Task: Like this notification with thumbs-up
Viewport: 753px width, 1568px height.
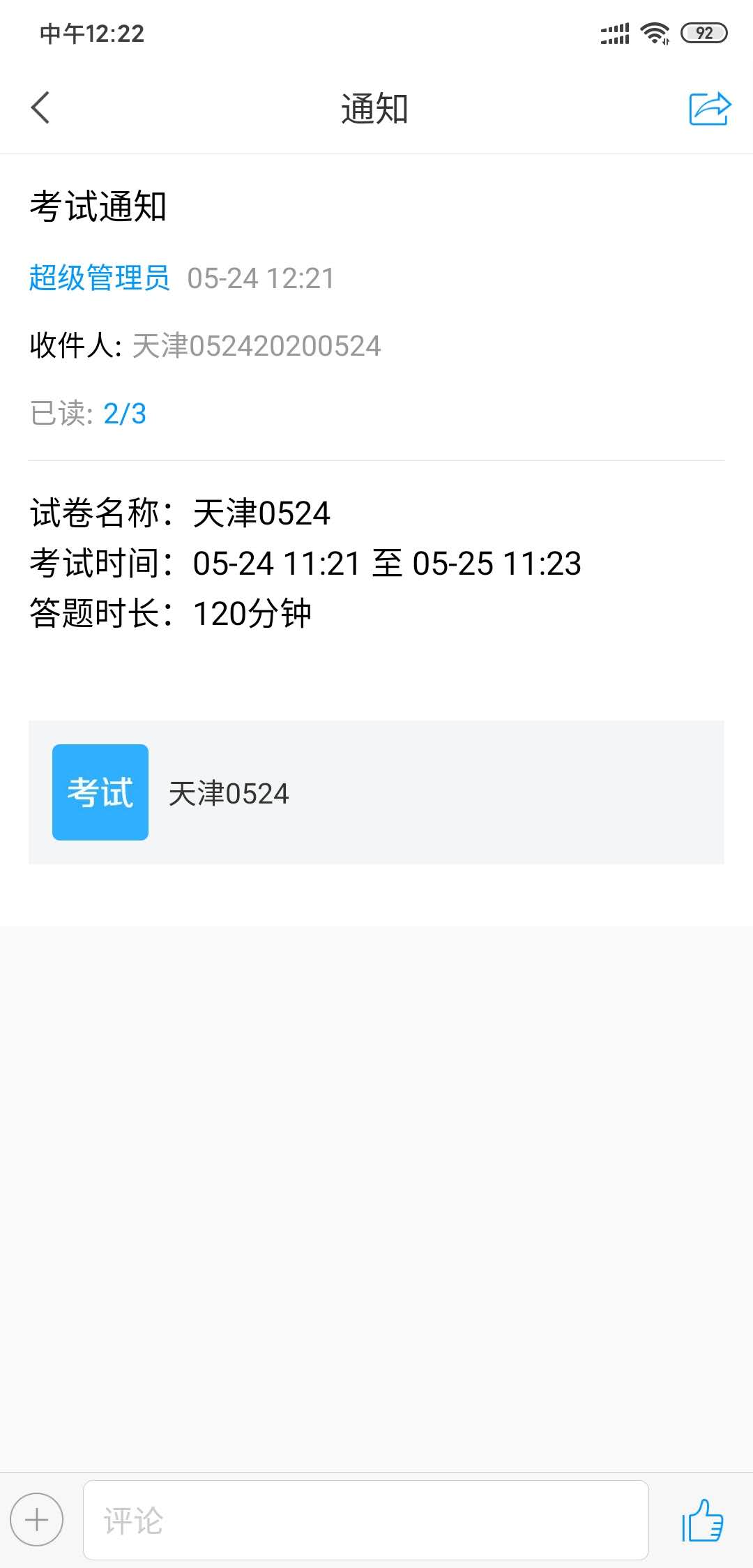Action: (702, 1520)
